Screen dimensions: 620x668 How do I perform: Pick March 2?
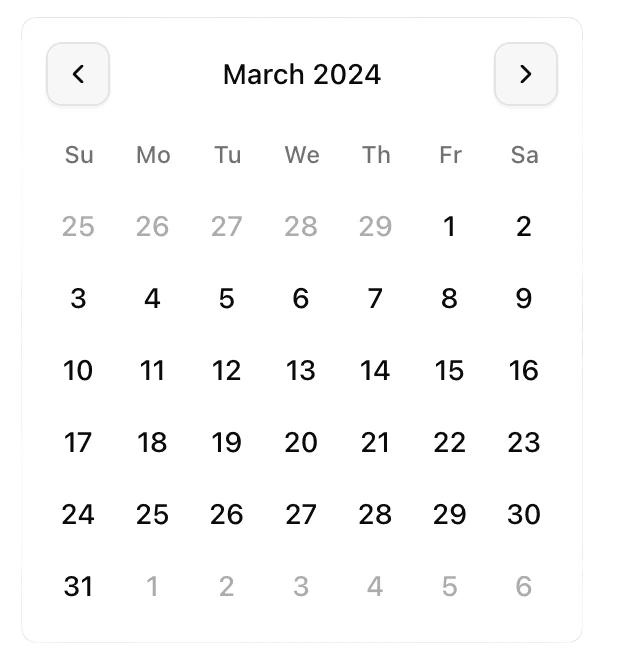[x=524, y=227]
